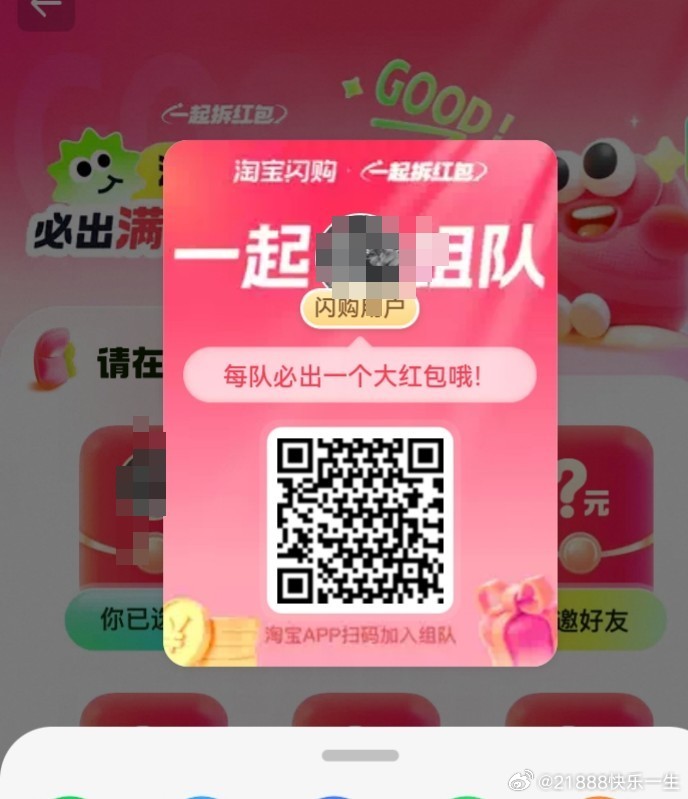Tap the share sheet handle bar
688x799 pixels.
[x=360, y=755]
